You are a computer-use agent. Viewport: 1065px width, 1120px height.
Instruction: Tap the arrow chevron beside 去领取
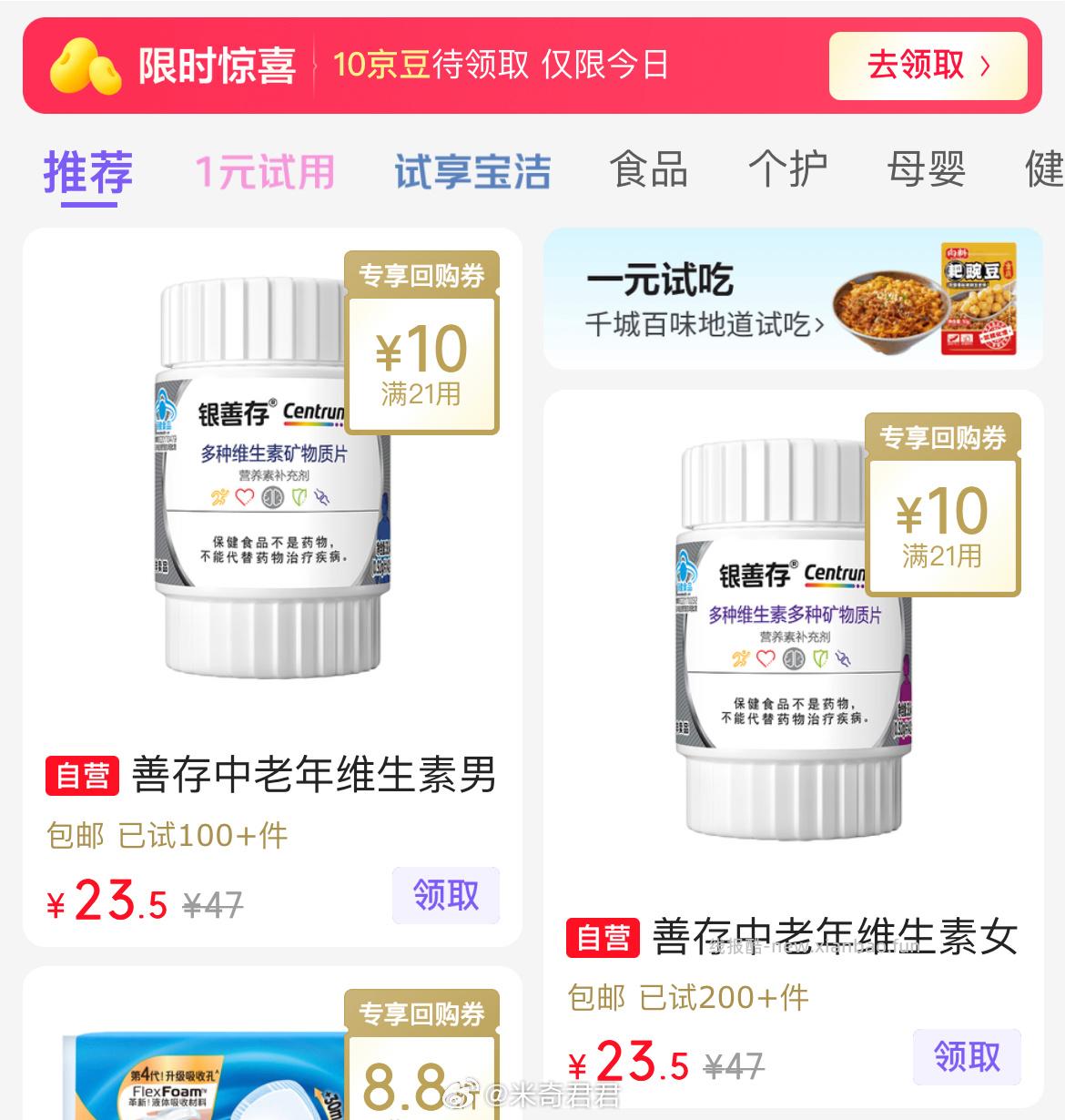[986, 66]
